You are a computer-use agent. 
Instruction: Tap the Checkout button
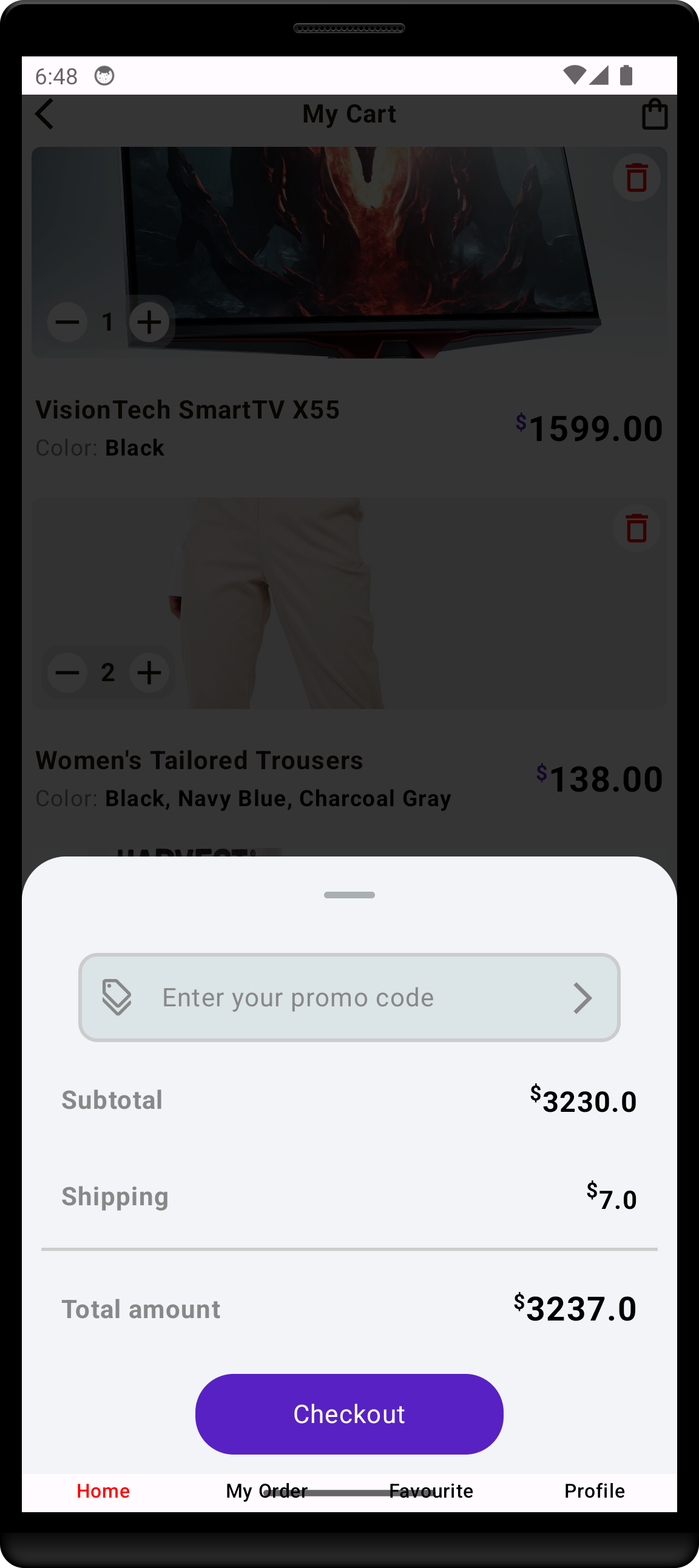click(x=349, y=1413)
